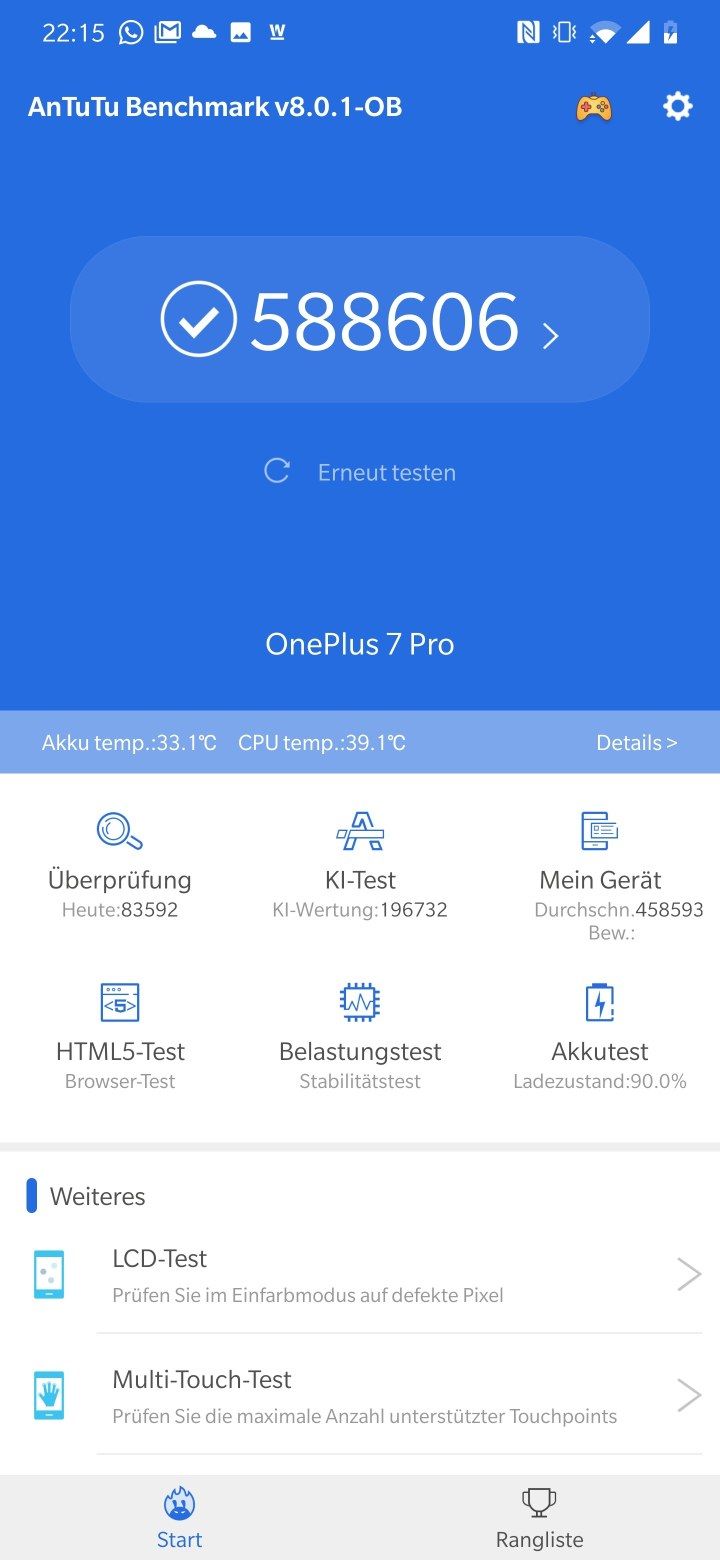Viewport: 720px width, 1560px height.
Task: Open the Akkutest battery test
Action: [600, 1036]
